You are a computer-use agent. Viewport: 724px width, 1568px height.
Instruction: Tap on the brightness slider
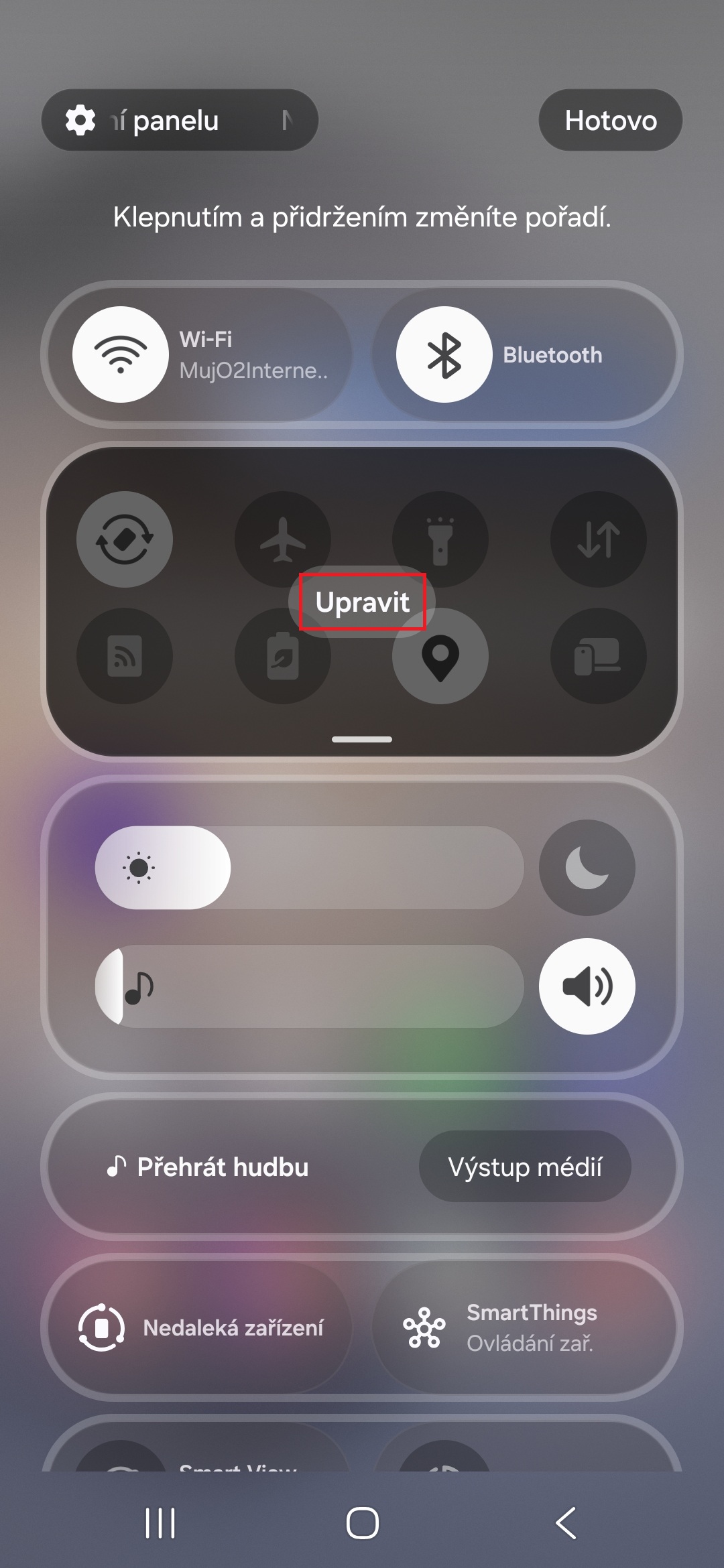pos(308,868)
